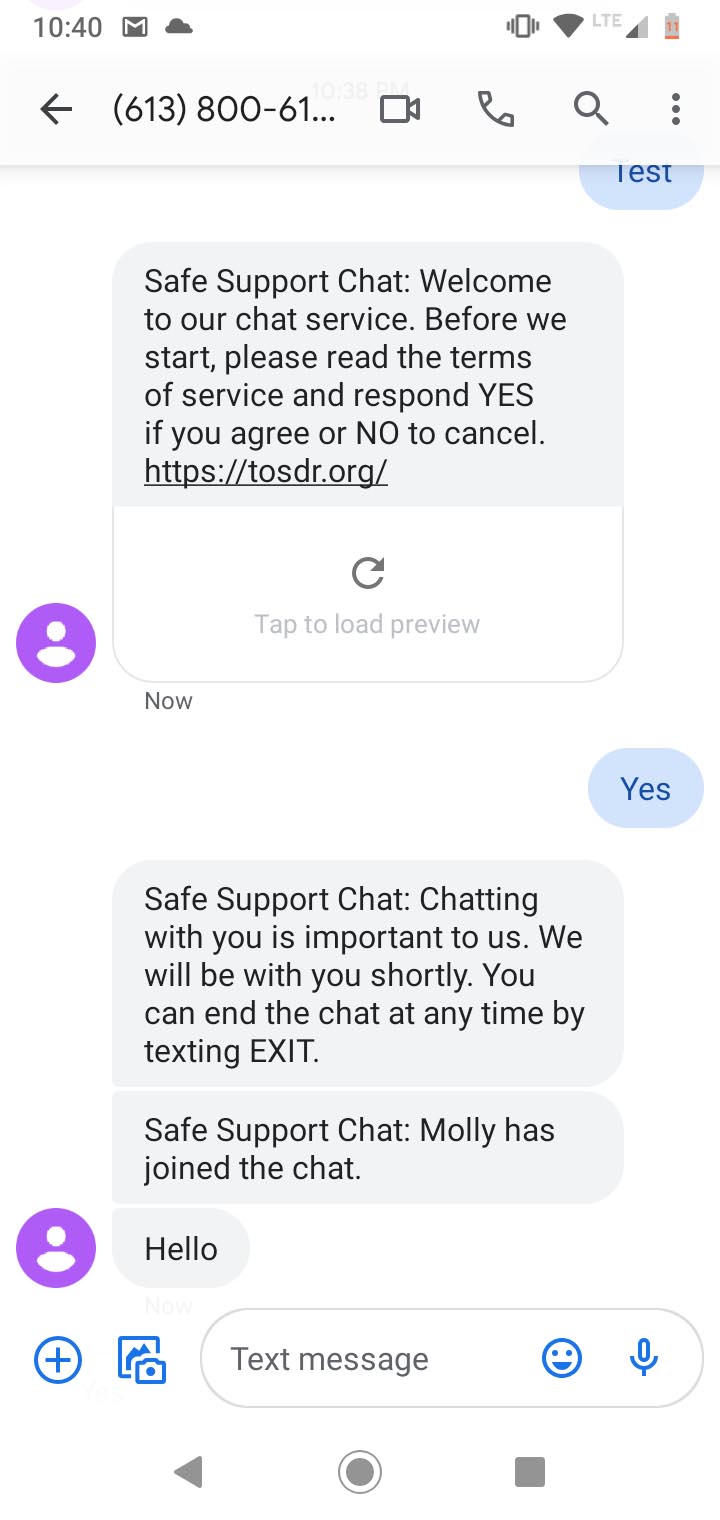Viewport: 720px width, 1520px height.
Task: Open recent apps from navigation bar
Action: pyautogui.click(x=529, y=1471)
